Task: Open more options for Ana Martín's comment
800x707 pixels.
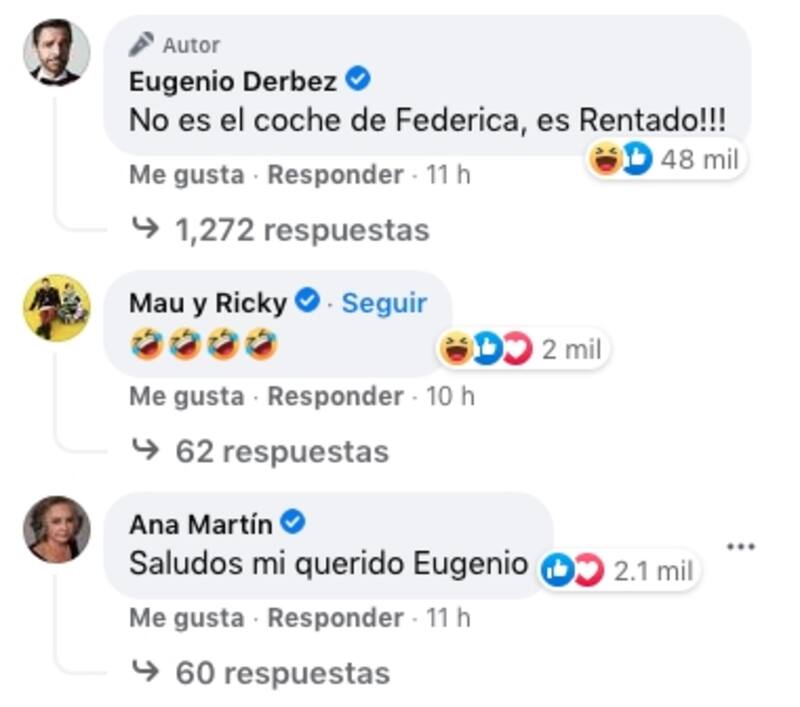Action: (740, 547)
